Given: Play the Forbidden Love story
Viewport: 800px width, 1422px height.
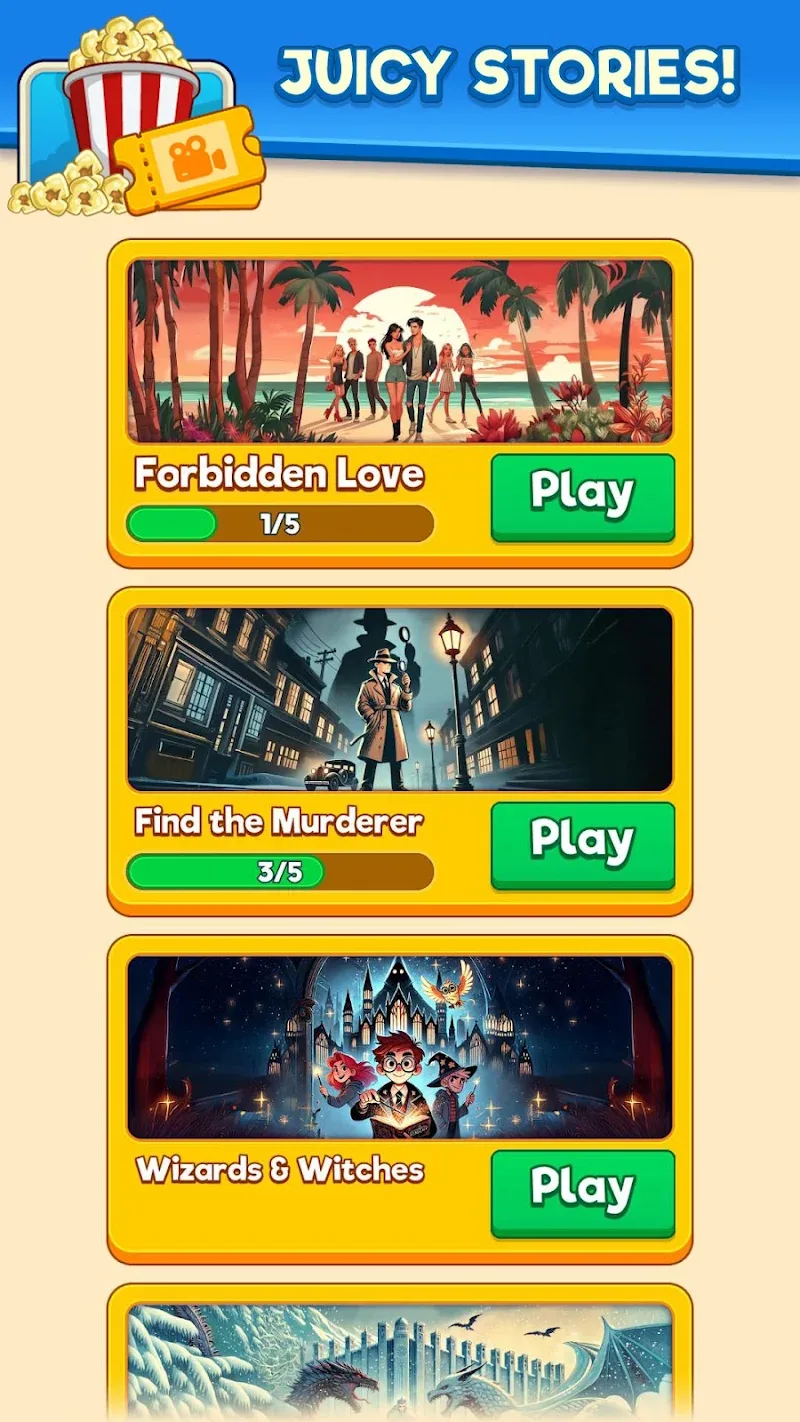Looking at the screenshot, I should click(x=582, y=494).
